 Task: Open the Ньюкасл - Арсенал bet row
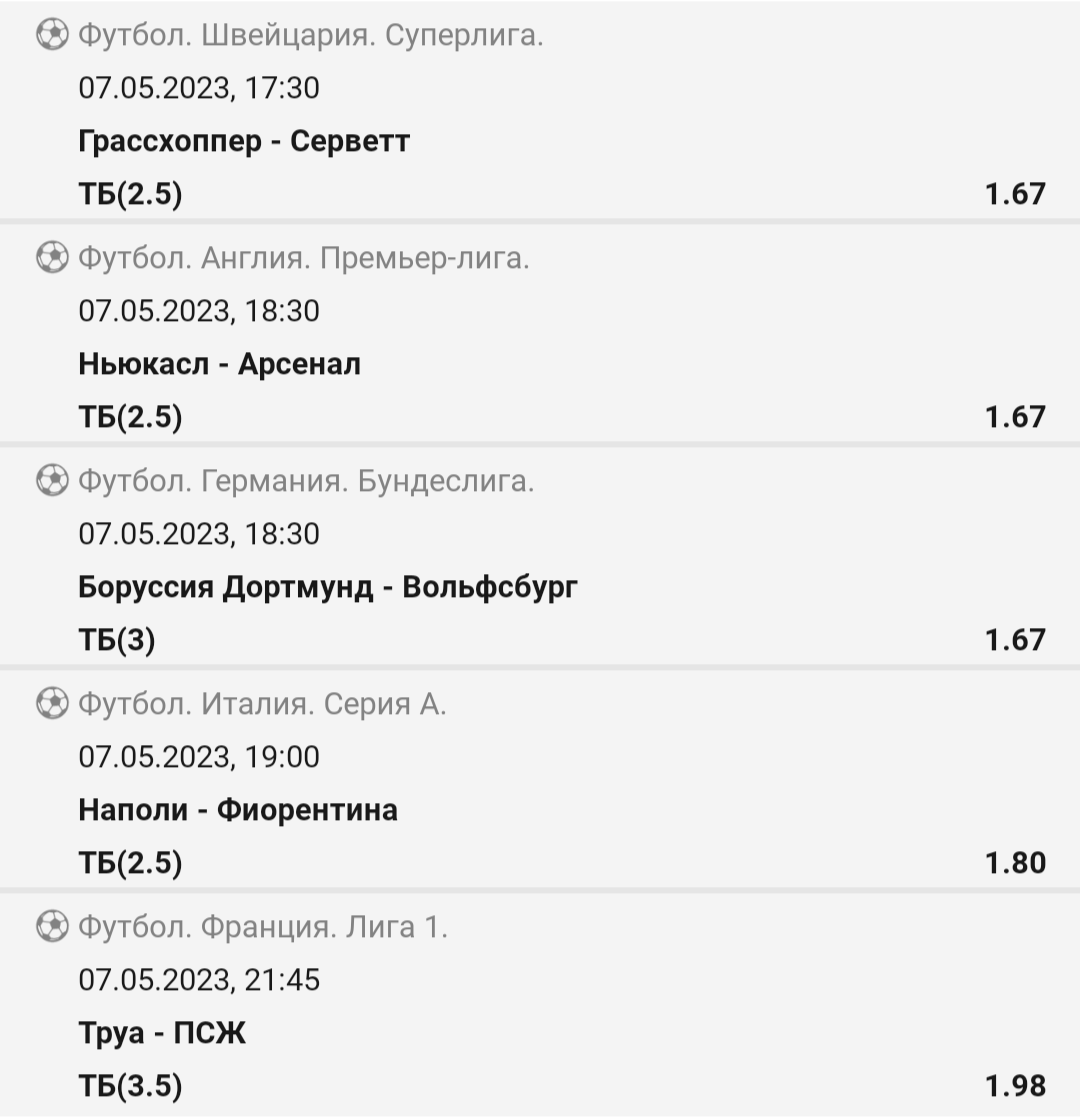[x=220, y=364]
